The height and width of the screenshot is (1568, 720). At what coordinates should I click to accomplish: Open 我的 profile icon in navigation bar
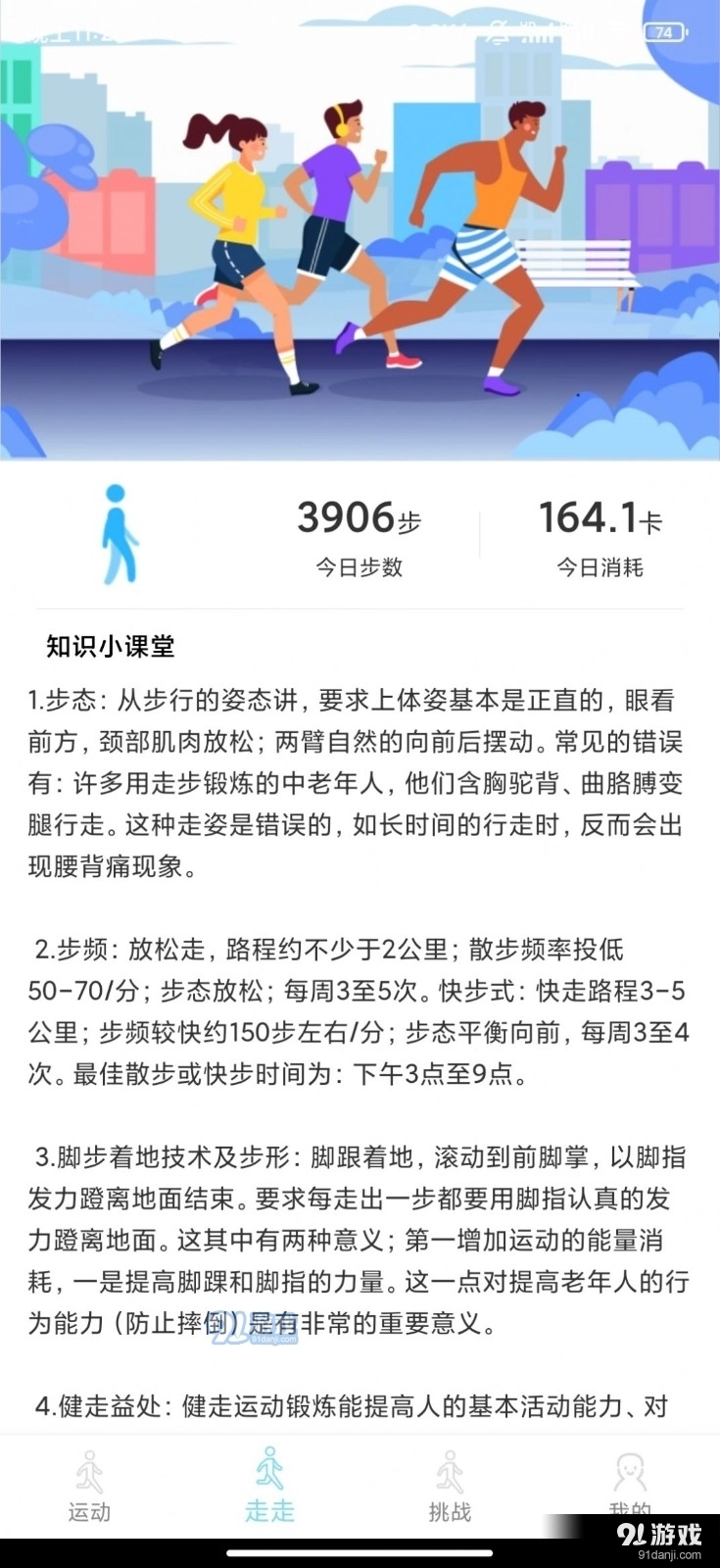click(x=630, y=1473)
